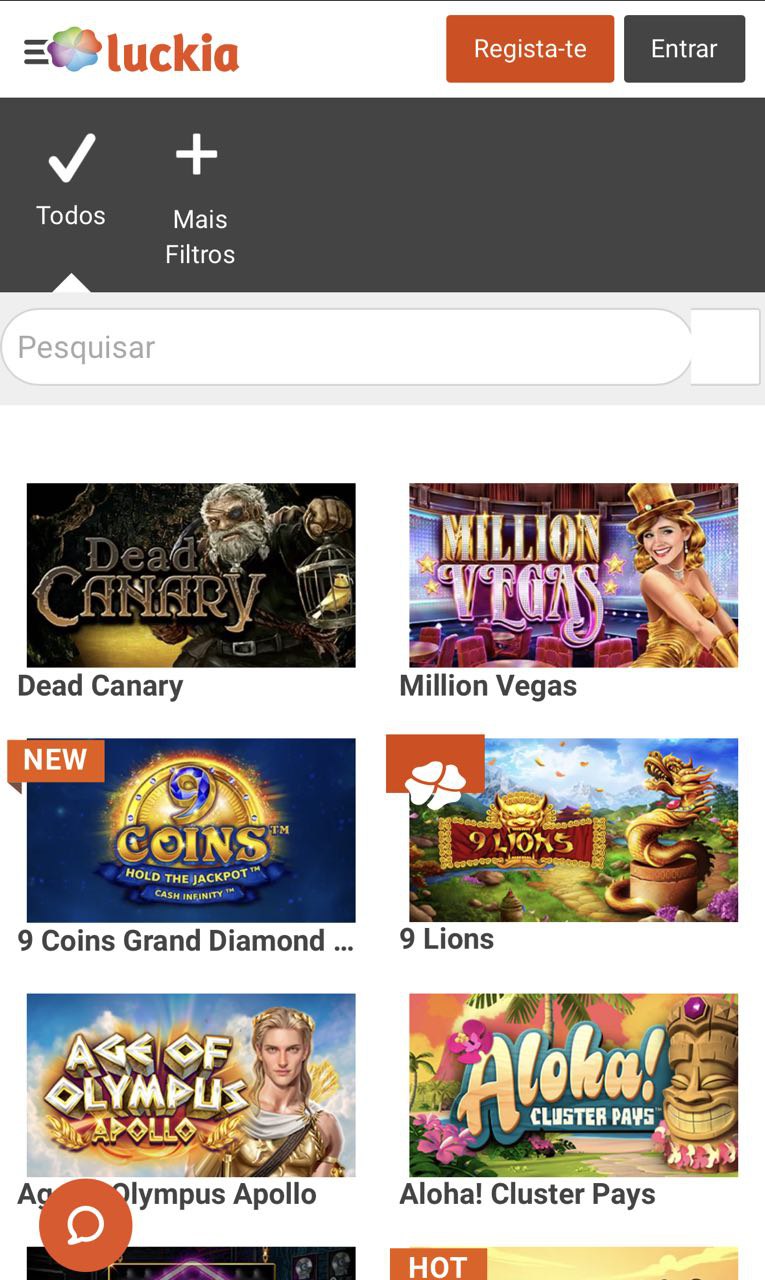Open the live chat bubble
The height and width of the screenshot is (1280, 765).
85,1225
